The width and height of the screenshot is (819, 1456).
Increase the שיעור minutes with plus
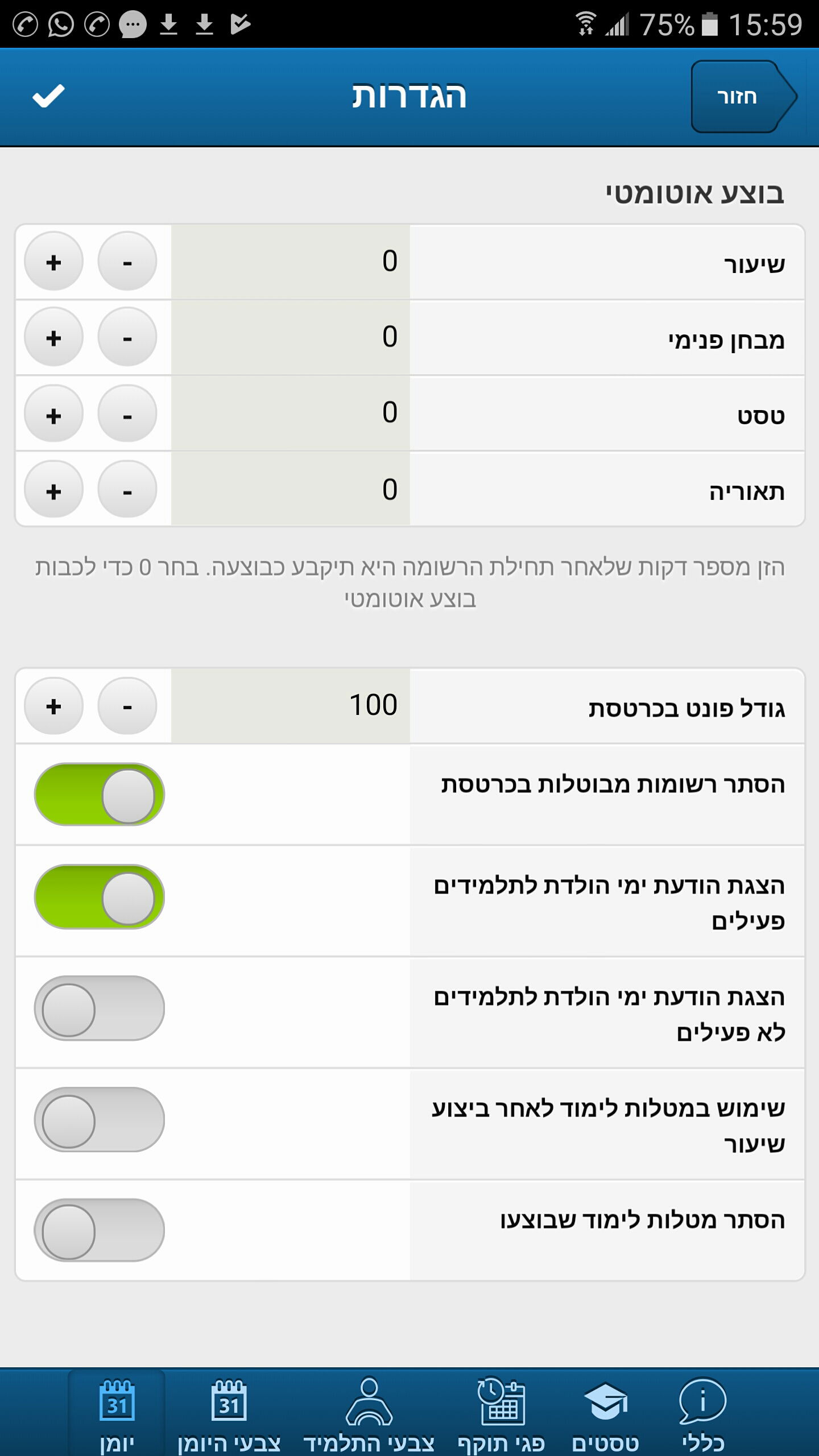[53, 262]
